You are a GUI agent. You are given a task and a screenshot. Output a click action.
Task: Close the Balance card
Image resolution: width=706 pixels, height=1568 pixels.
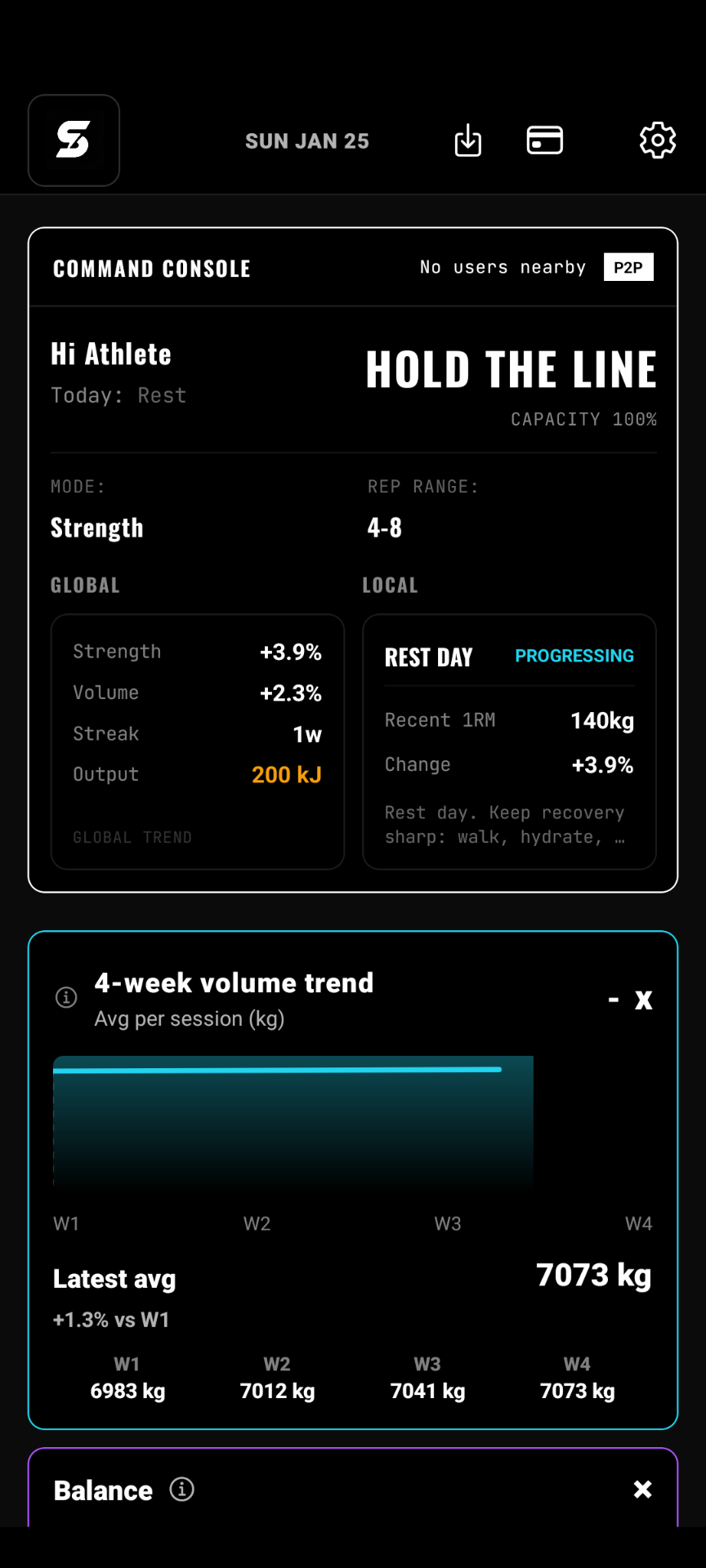point(643,1490)
